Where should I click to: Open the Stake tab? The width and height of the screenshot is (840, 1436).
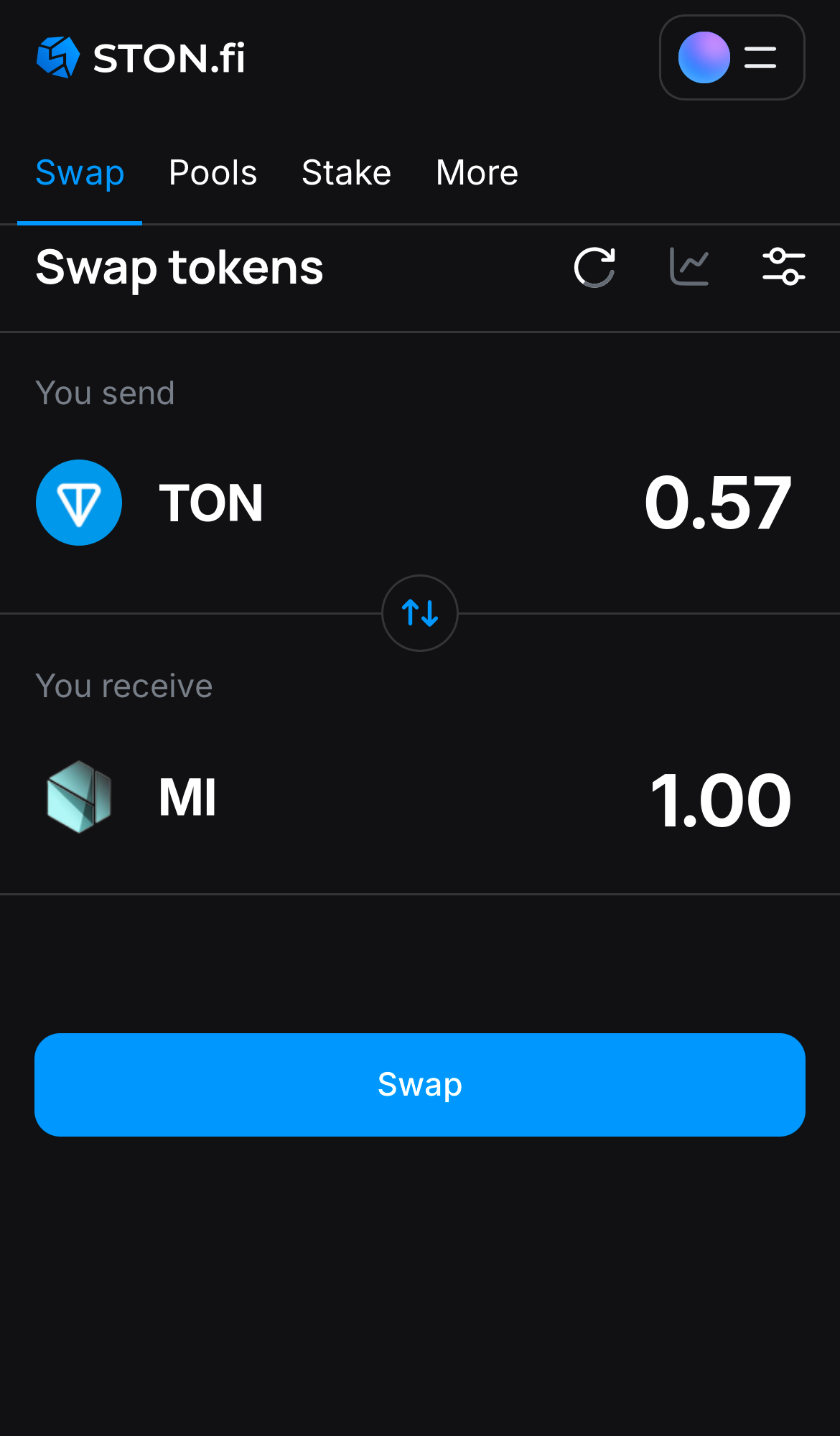point(346,172)
